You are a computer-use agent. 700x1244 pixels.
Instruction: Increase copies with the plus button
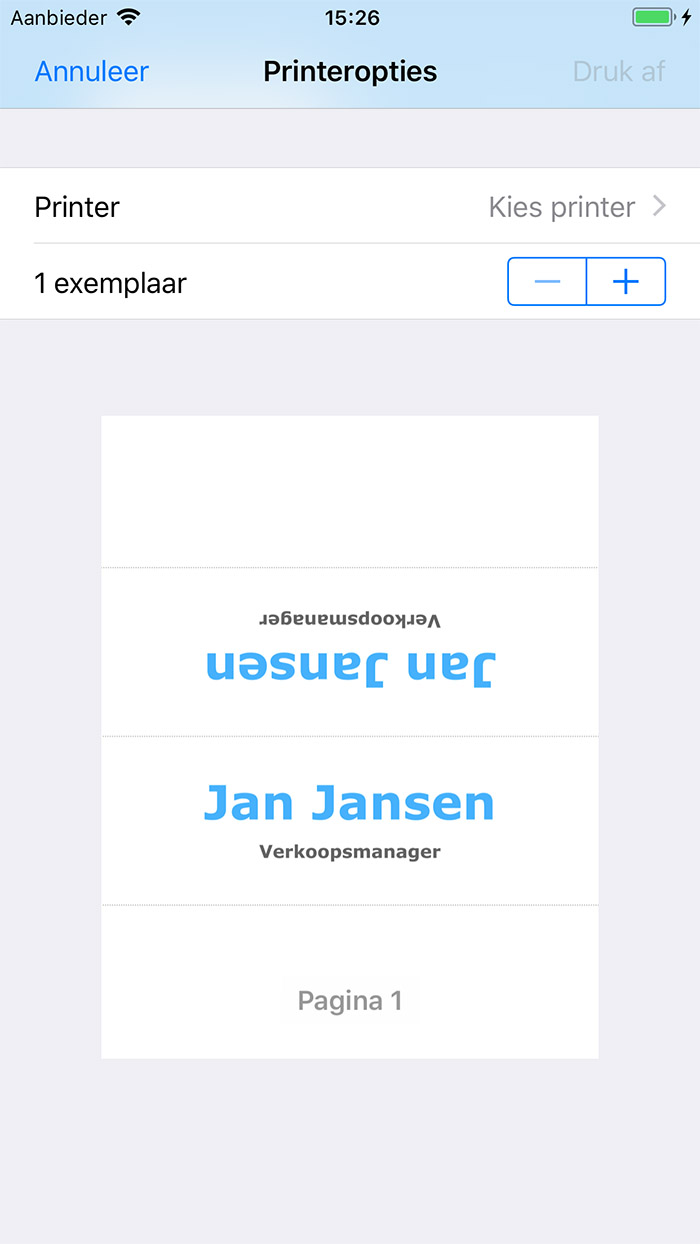(x=626, y=281)
